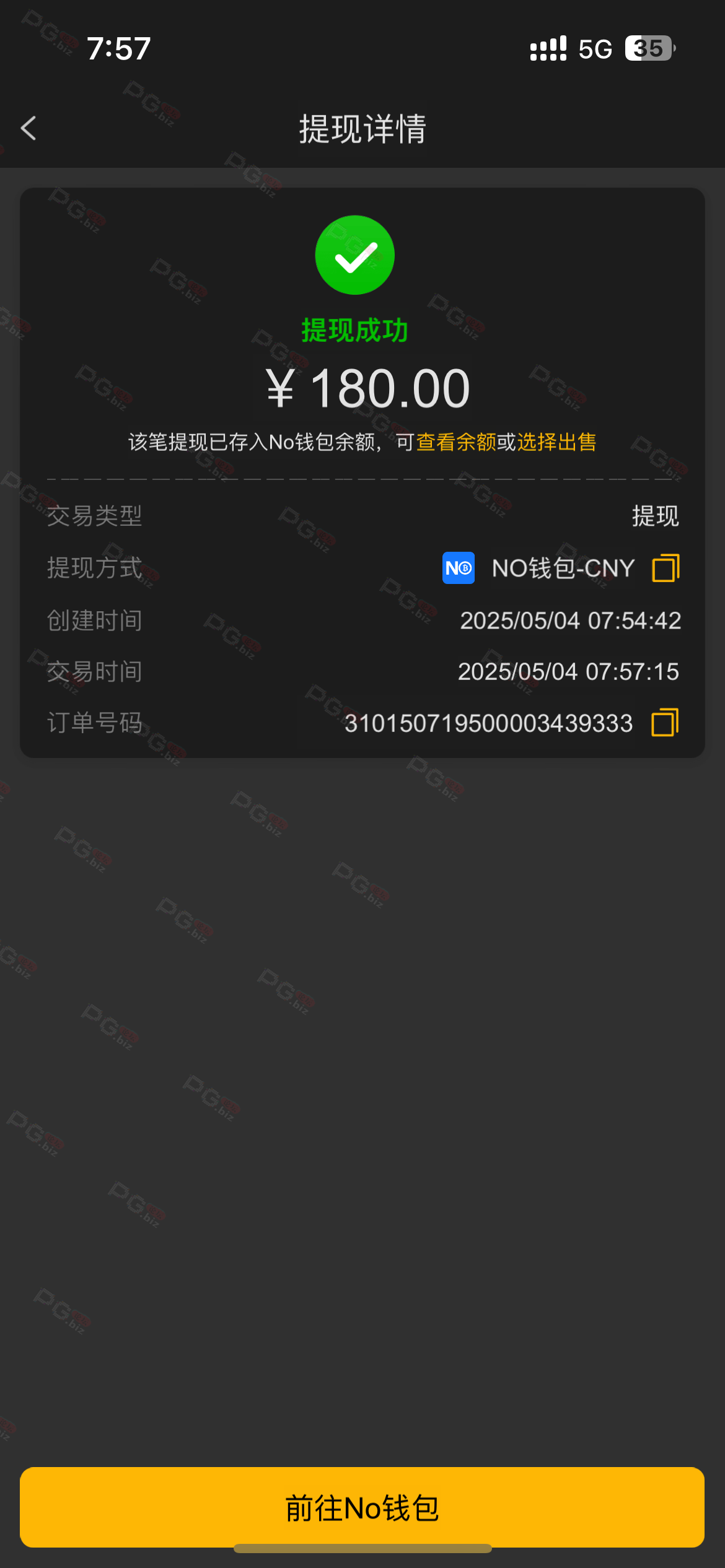Screen dimensions: 725x1568
Task: Open the 查看余额 link
Action: (x=455, y=442)
